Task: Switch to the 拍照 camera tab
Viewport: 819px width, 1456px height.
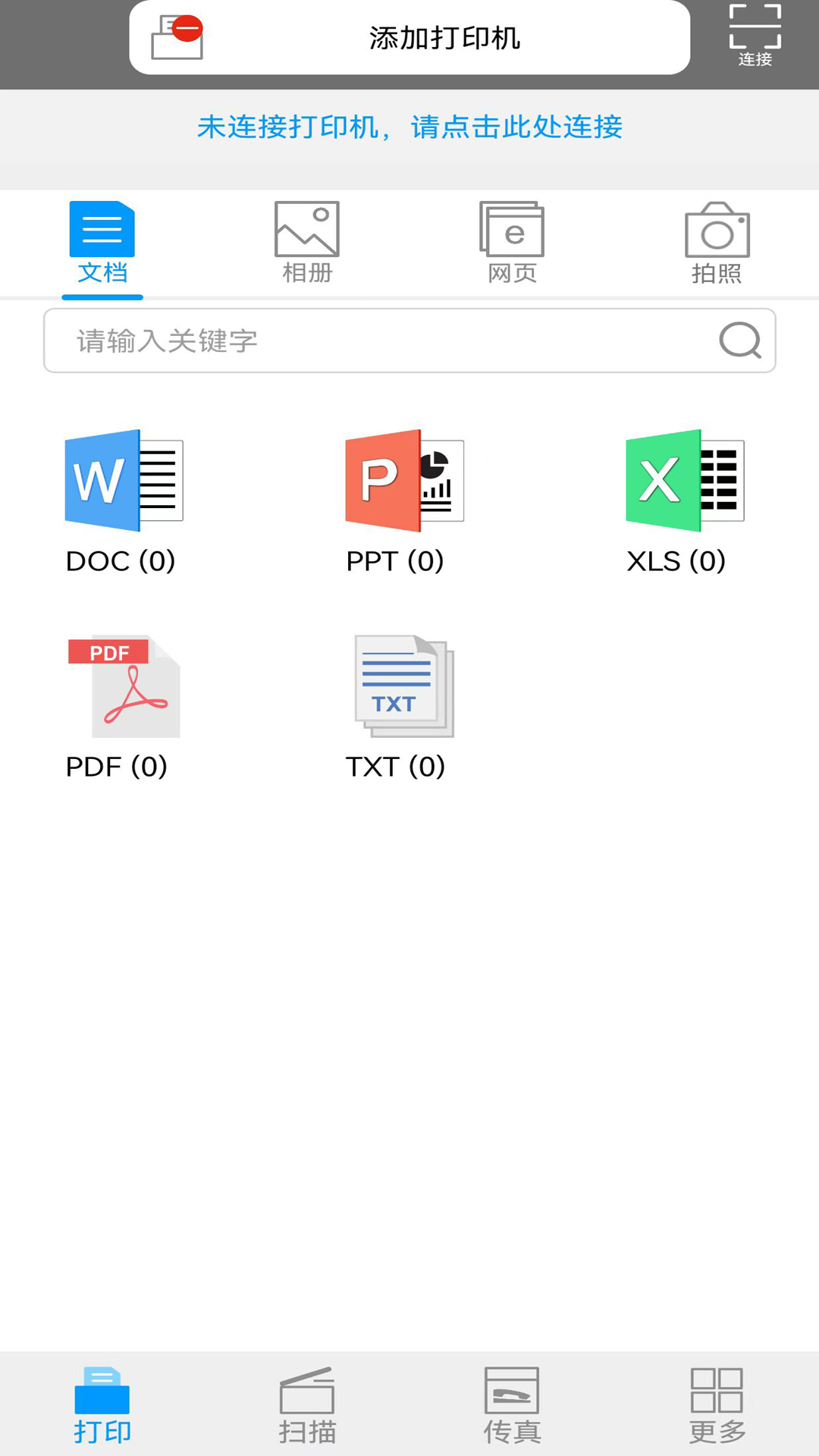Action: pos(717,243)
